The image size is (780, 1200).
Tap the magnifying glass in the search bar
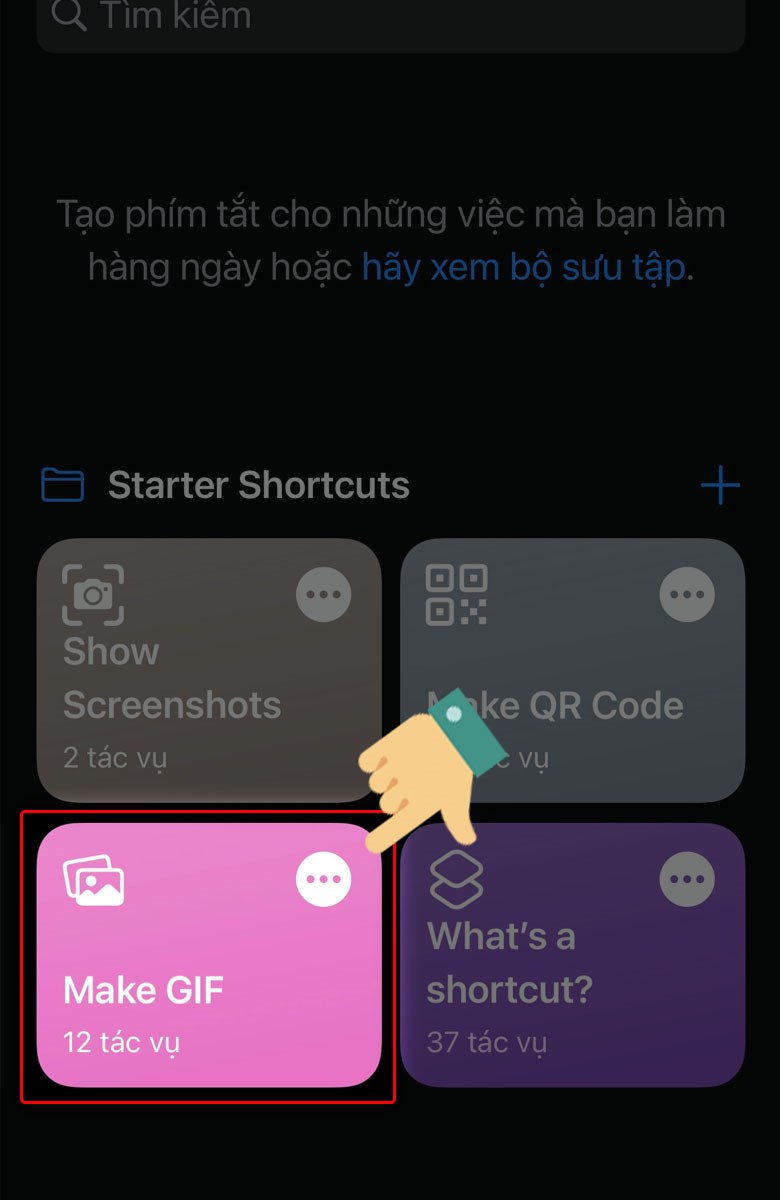tap(68, 16)
